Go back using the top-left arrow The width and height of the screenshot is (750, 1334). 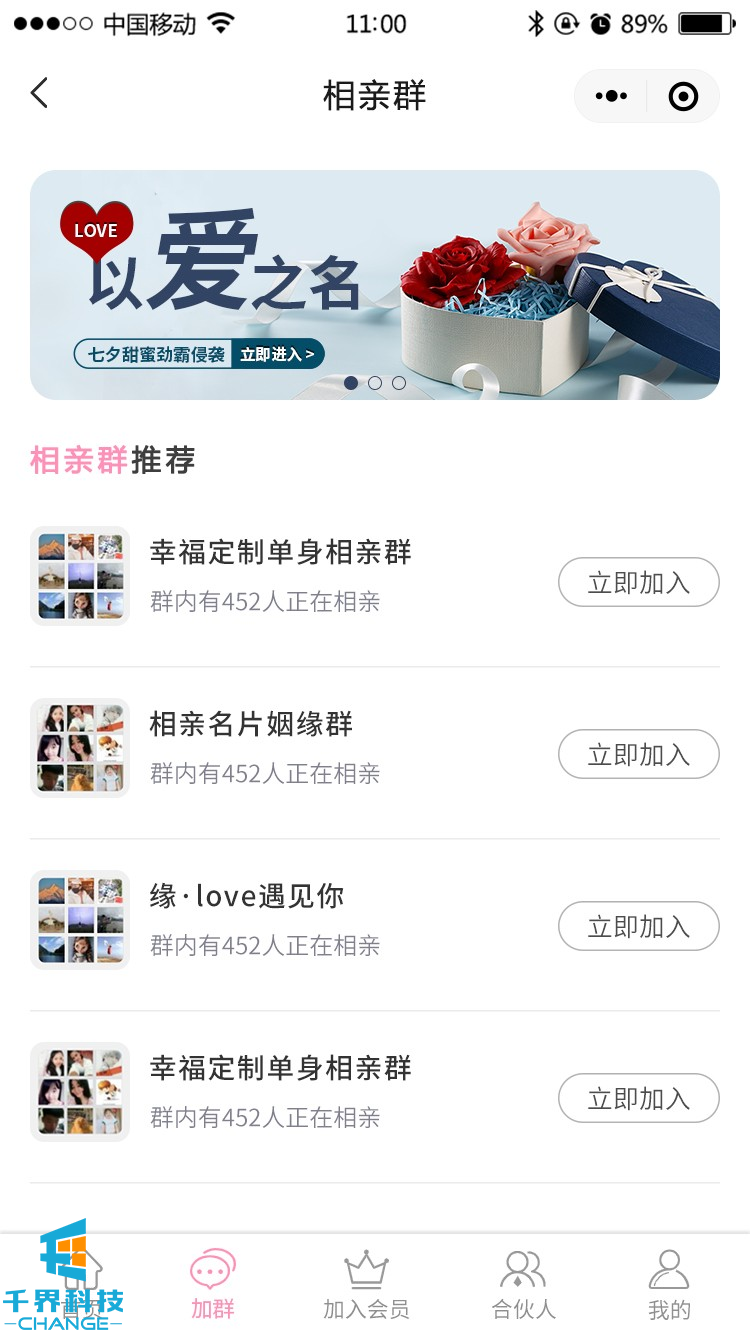[40, 94]
